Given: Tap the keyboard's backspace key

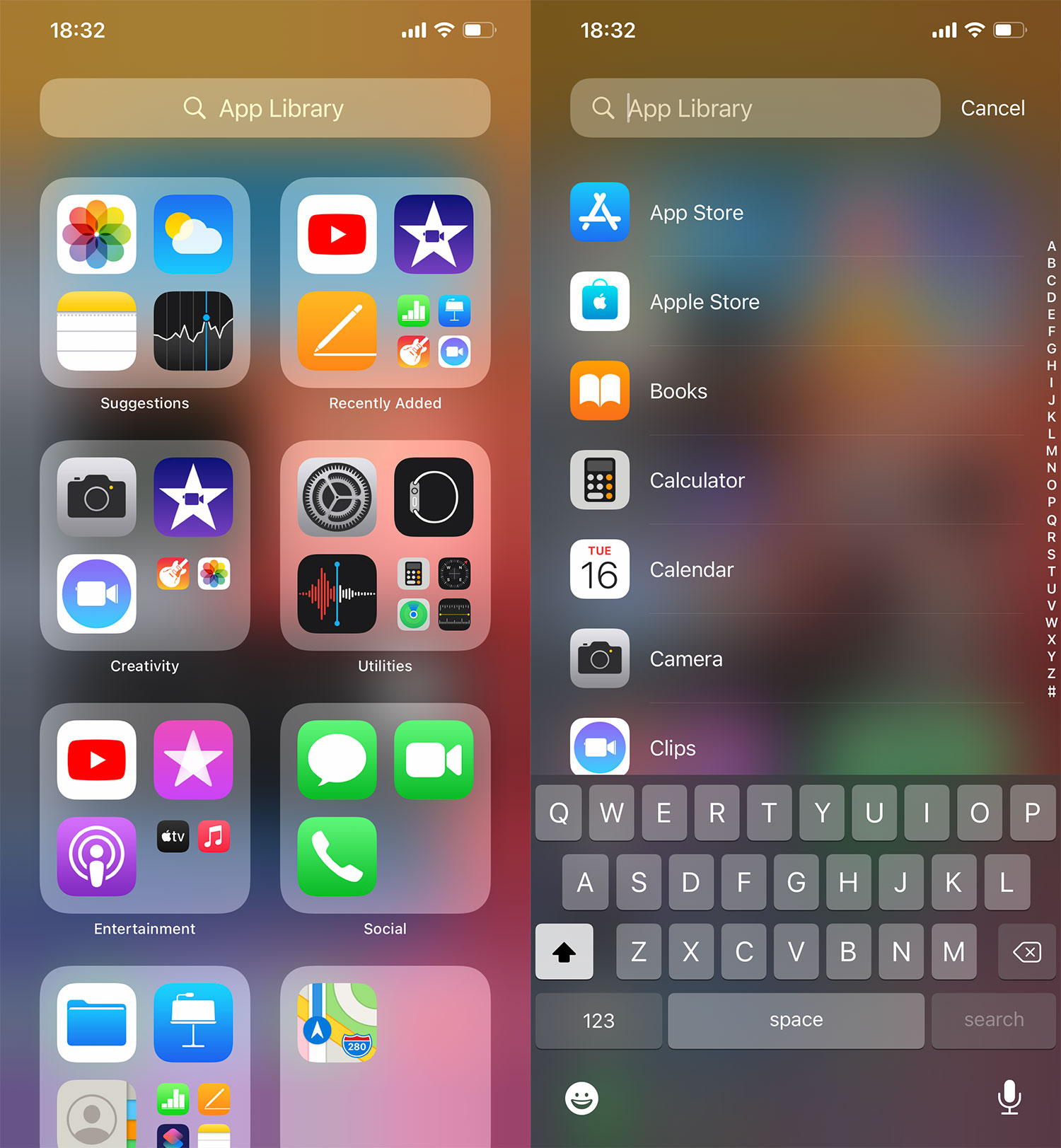Looking at the screenshot, I should [1026, 952].
